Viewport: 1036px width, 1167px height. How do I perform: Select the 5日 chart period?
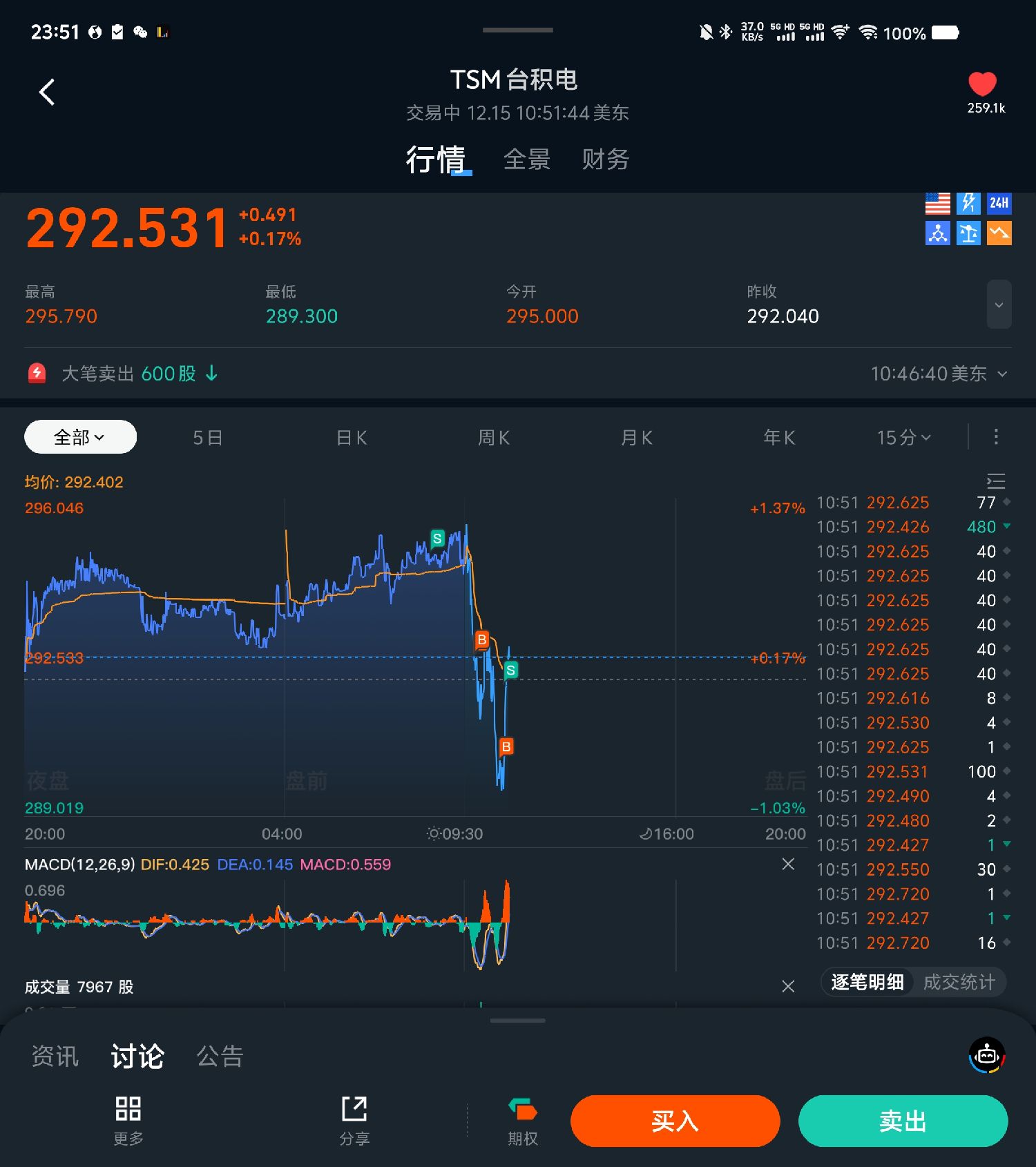(x=207, y=437)
